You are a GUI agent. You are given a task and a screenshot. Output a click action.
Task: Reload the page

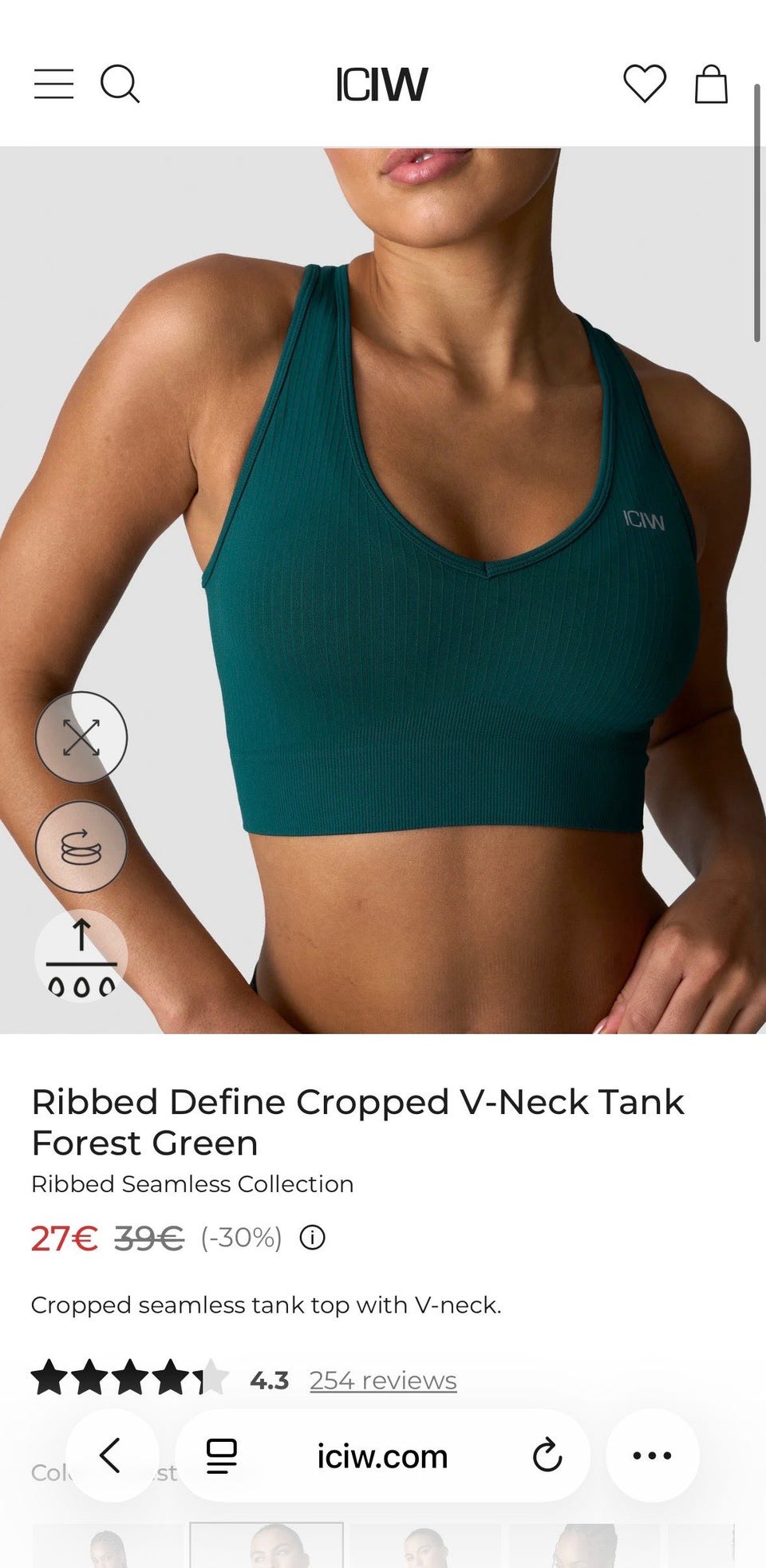[x=547, y=1455]
